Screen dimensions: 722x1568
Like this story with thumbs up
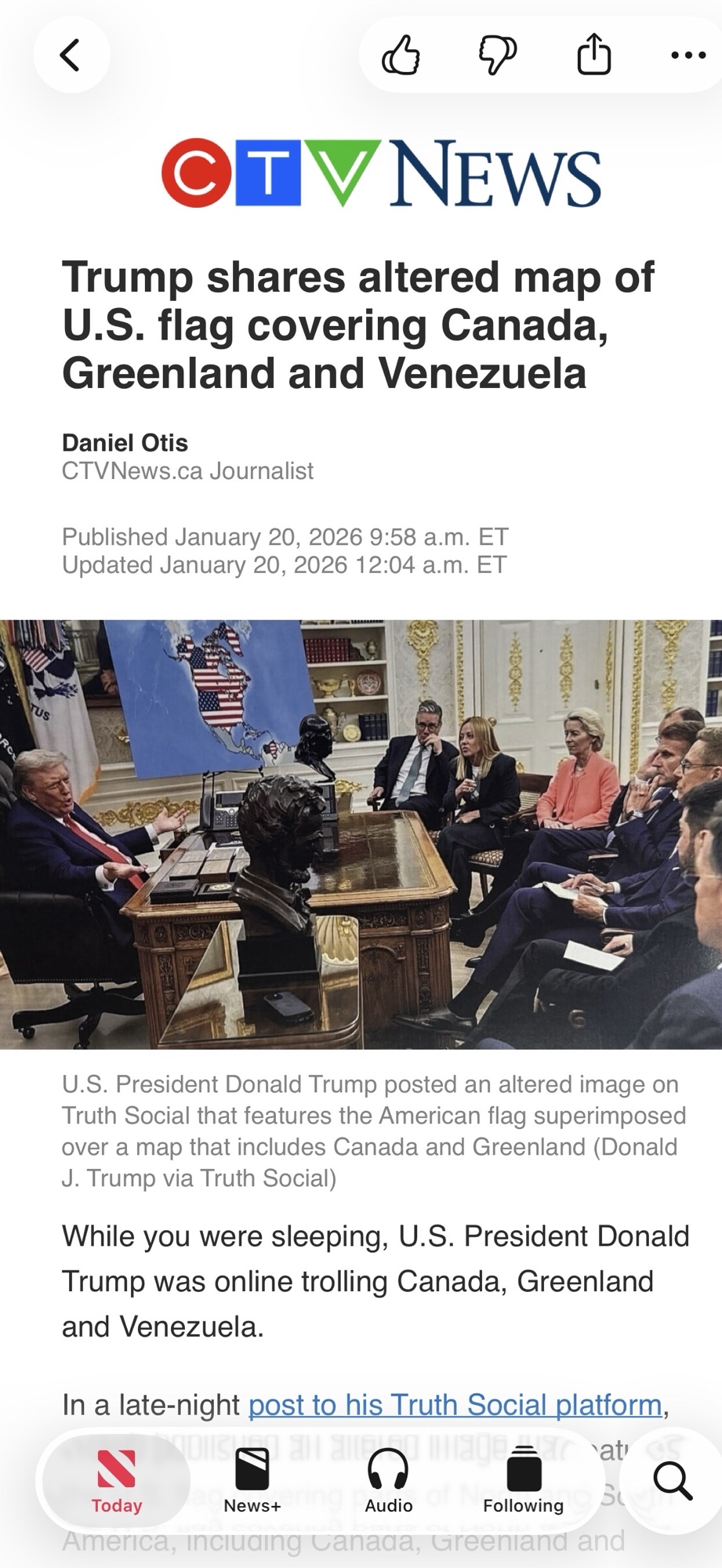tap(401, 56)
